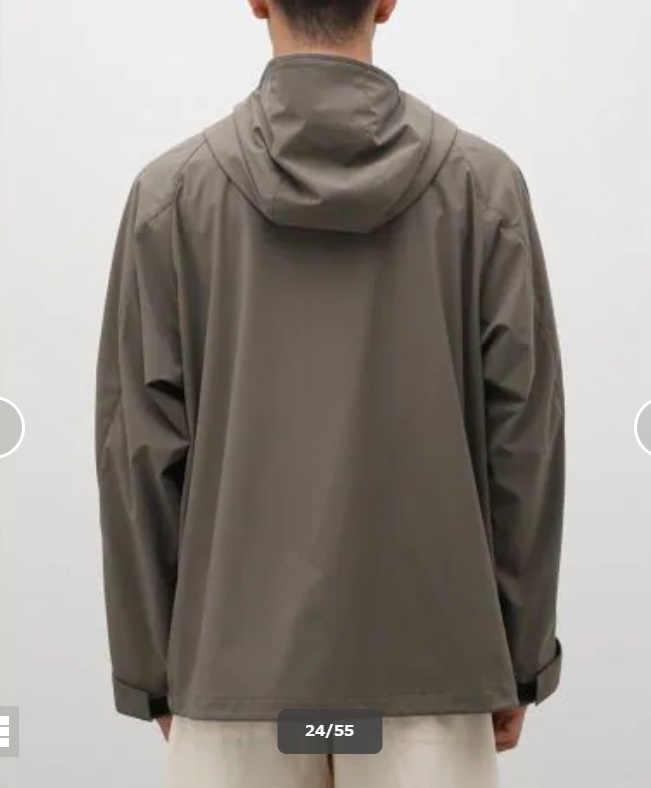This screenshot has height=788, width=651.
Task: Go to the previous product photo
Action: point(8,427)
